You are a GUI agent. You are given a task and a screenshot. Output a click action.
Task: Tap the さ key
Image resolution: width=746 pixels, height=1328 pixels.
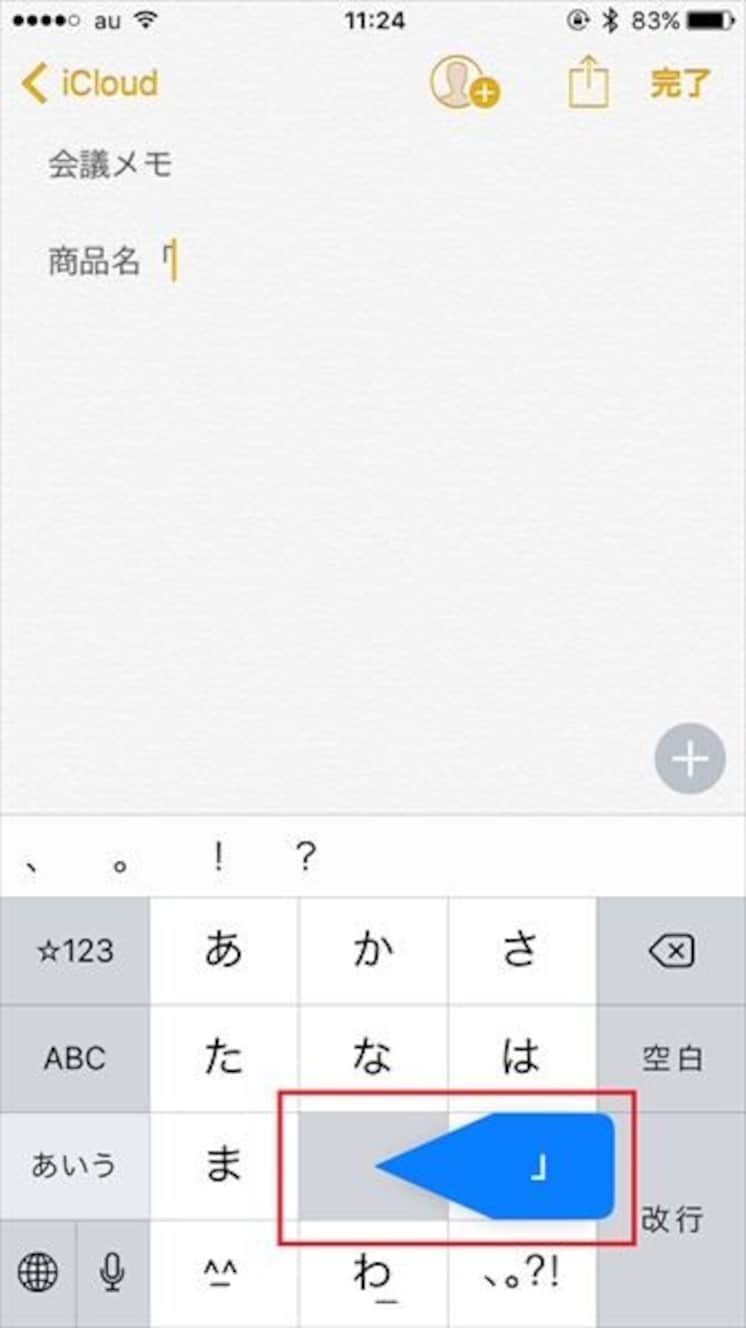tap(522, 951)
